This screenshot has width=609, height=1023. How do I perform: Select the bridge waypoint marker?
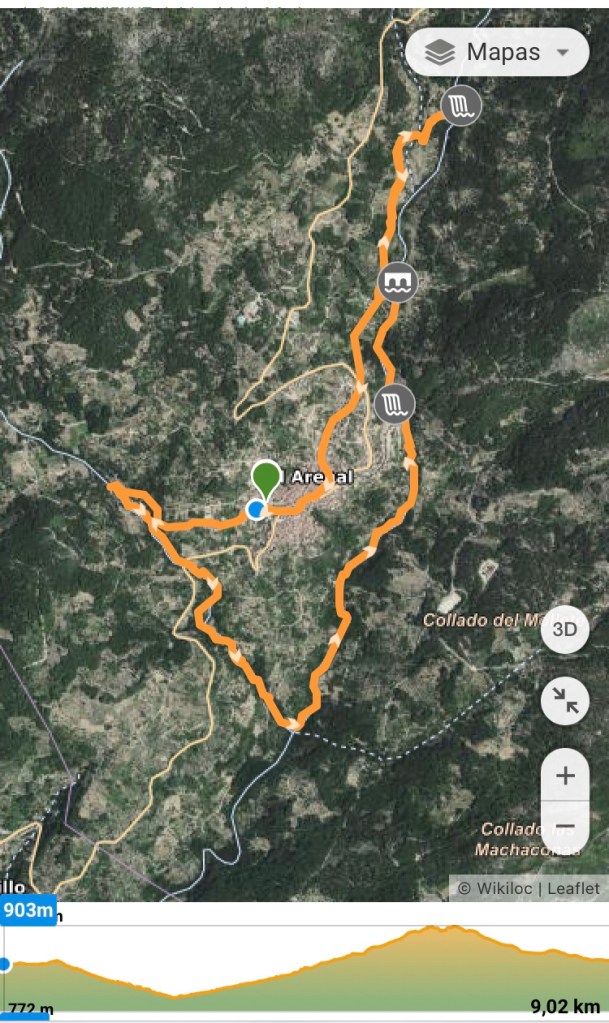[x=397, y=281]
